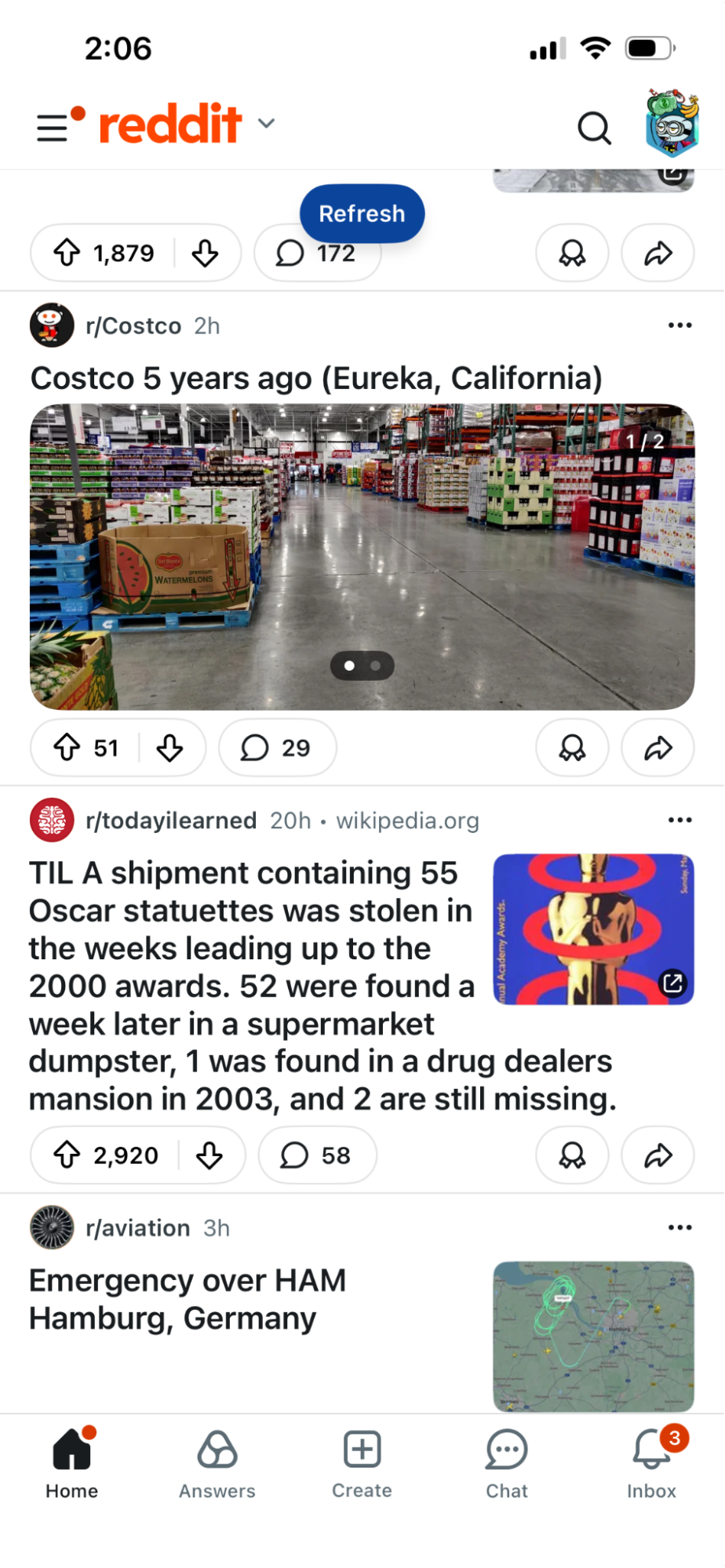Tap the second carousel dot on Costco image
725x1568 pixels.
click(x=375, y=666)
